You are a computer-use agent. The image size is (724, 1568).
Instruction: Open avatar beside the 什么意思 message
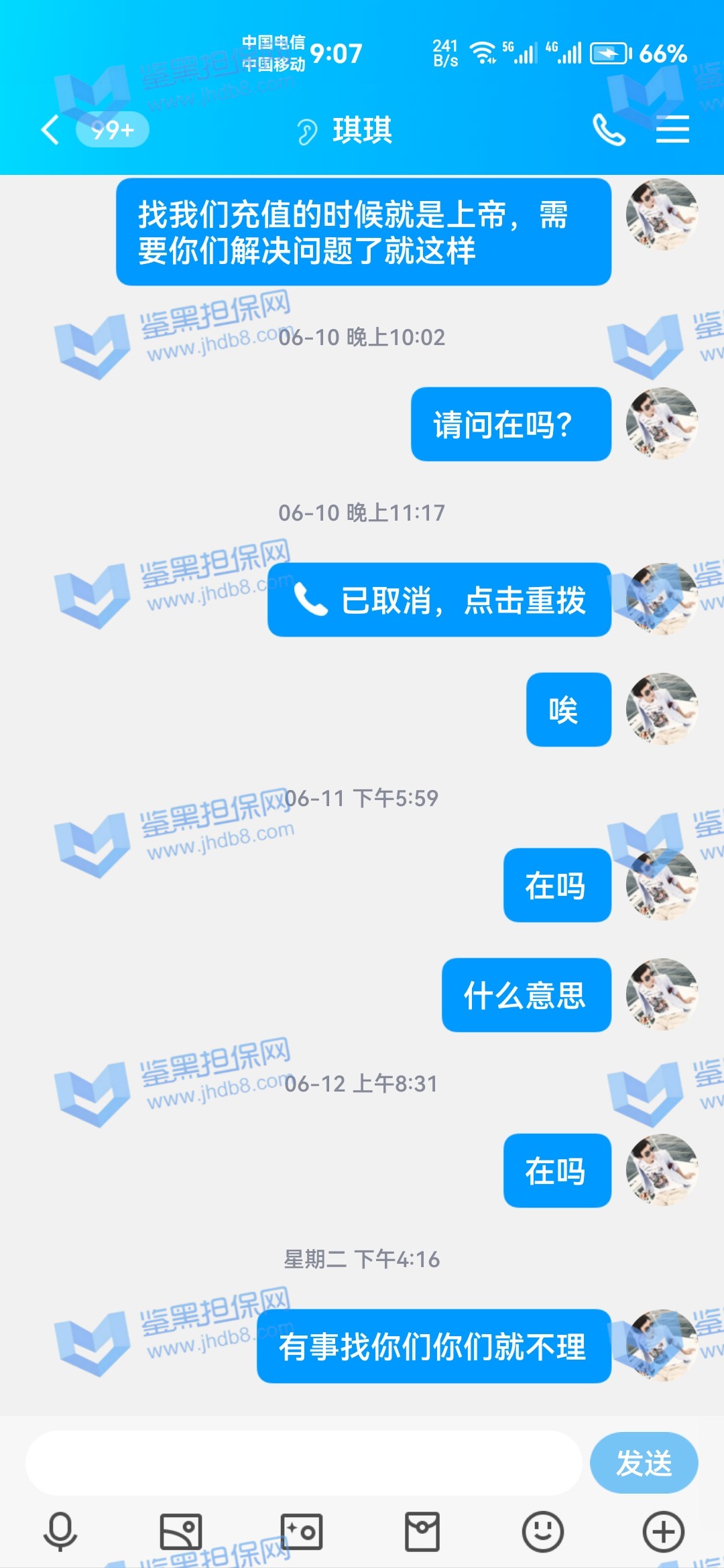[662, 994]
